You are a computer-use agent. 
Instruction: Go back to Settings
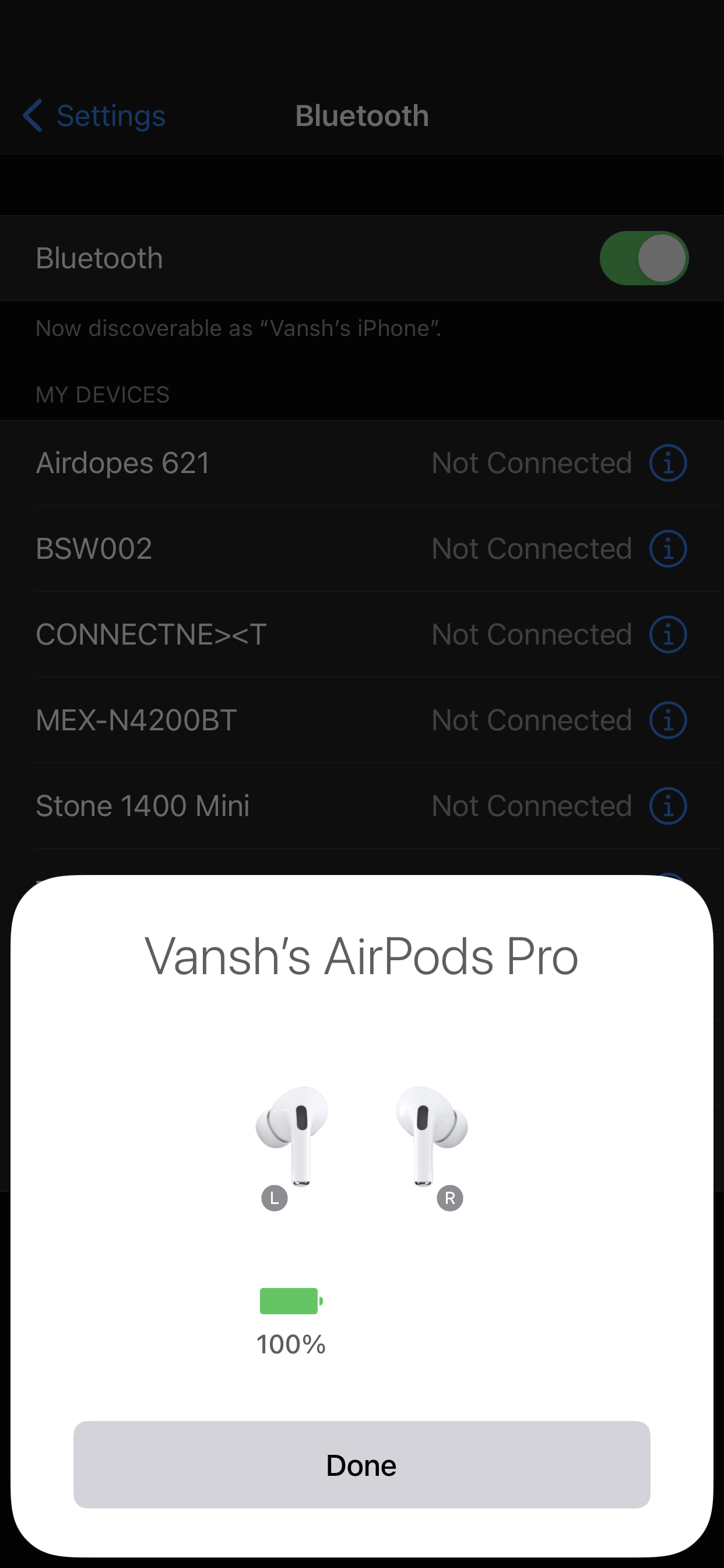pyautogui.click(x=94, y=116)
